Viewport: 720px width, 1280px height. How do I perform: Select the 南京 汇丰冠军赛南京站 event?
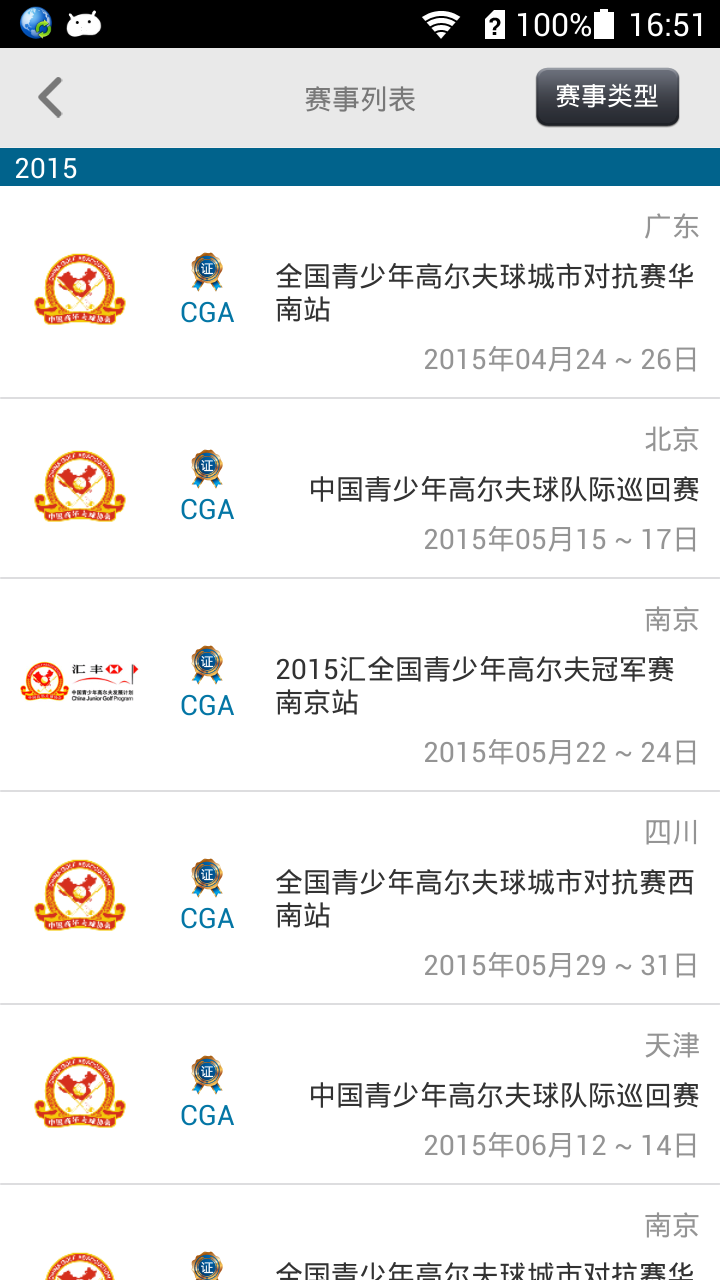(360, 685)
